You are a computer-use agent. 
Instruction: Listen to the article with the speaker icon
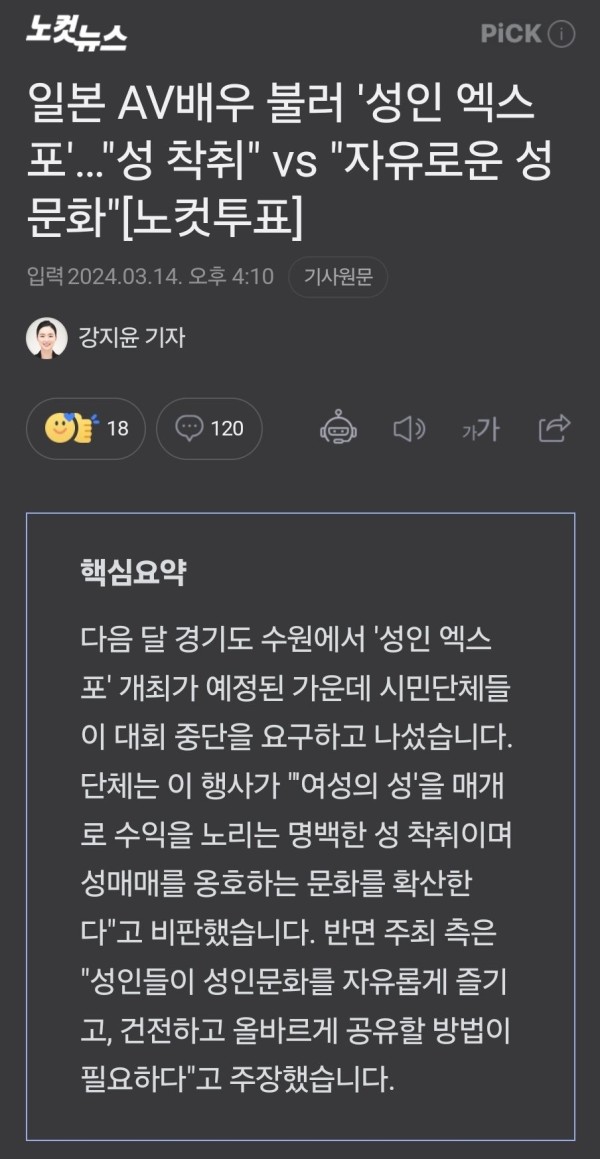coord(409,429)
